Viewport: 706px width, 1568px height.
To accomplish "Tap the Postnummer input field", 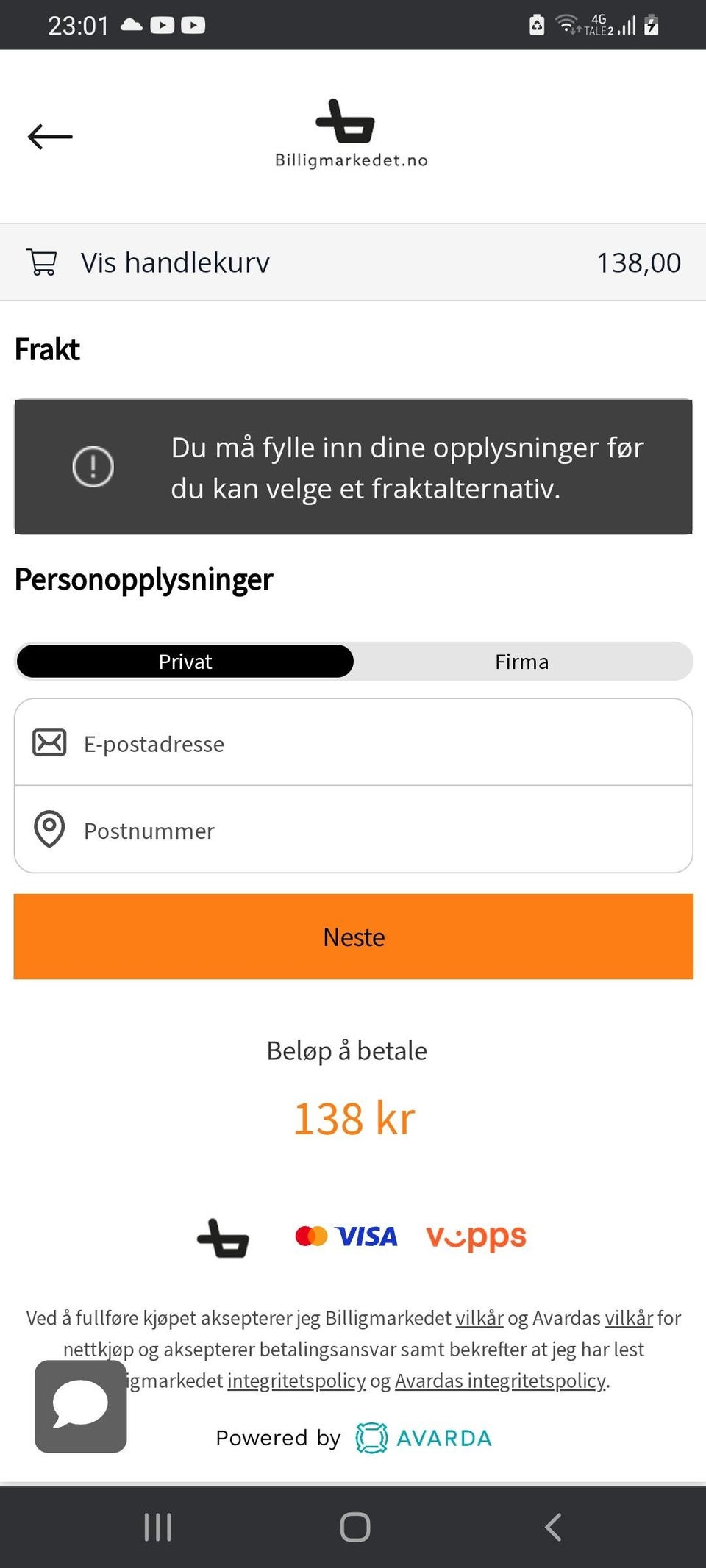I will click(x=353, y=830).
